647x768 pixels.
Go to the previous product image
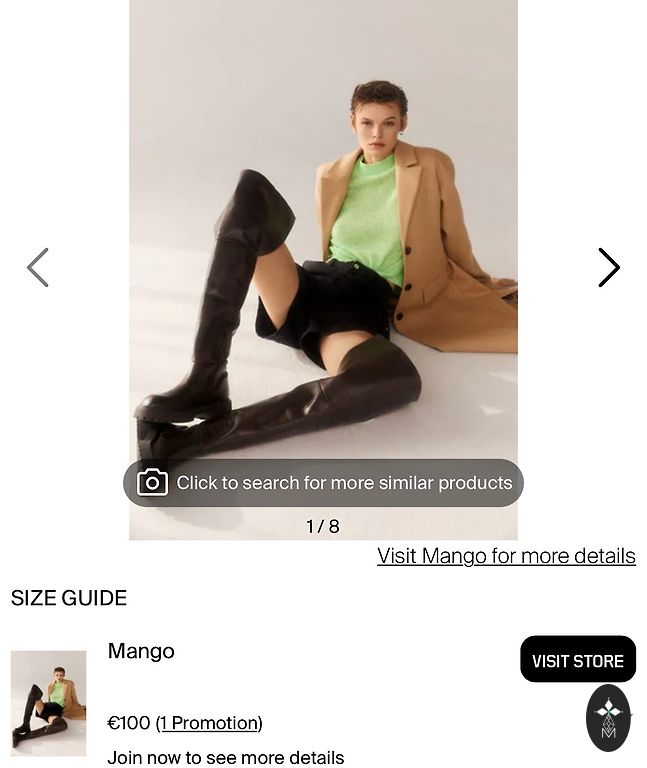(x=38, y=268)
